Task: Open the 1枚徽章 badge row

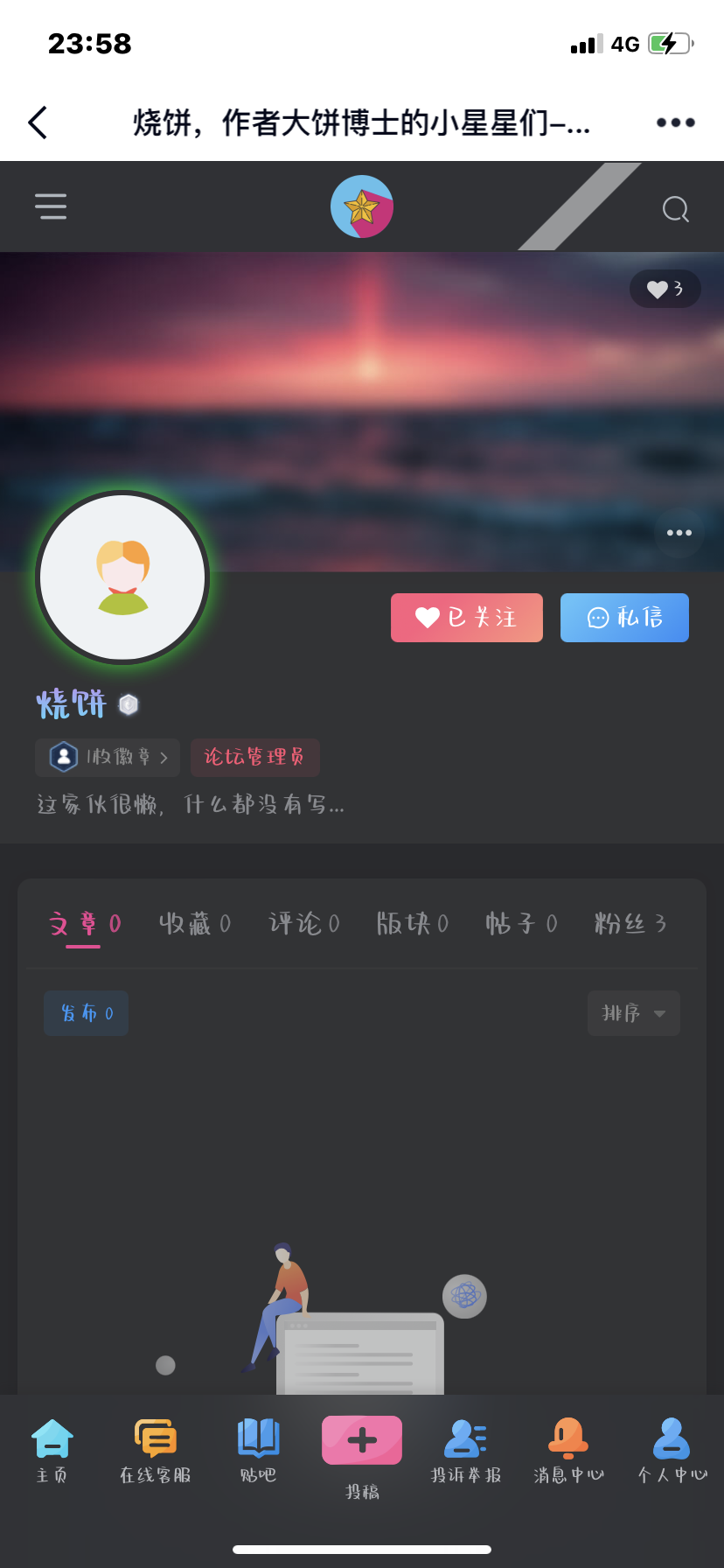Action: [108, 757]
